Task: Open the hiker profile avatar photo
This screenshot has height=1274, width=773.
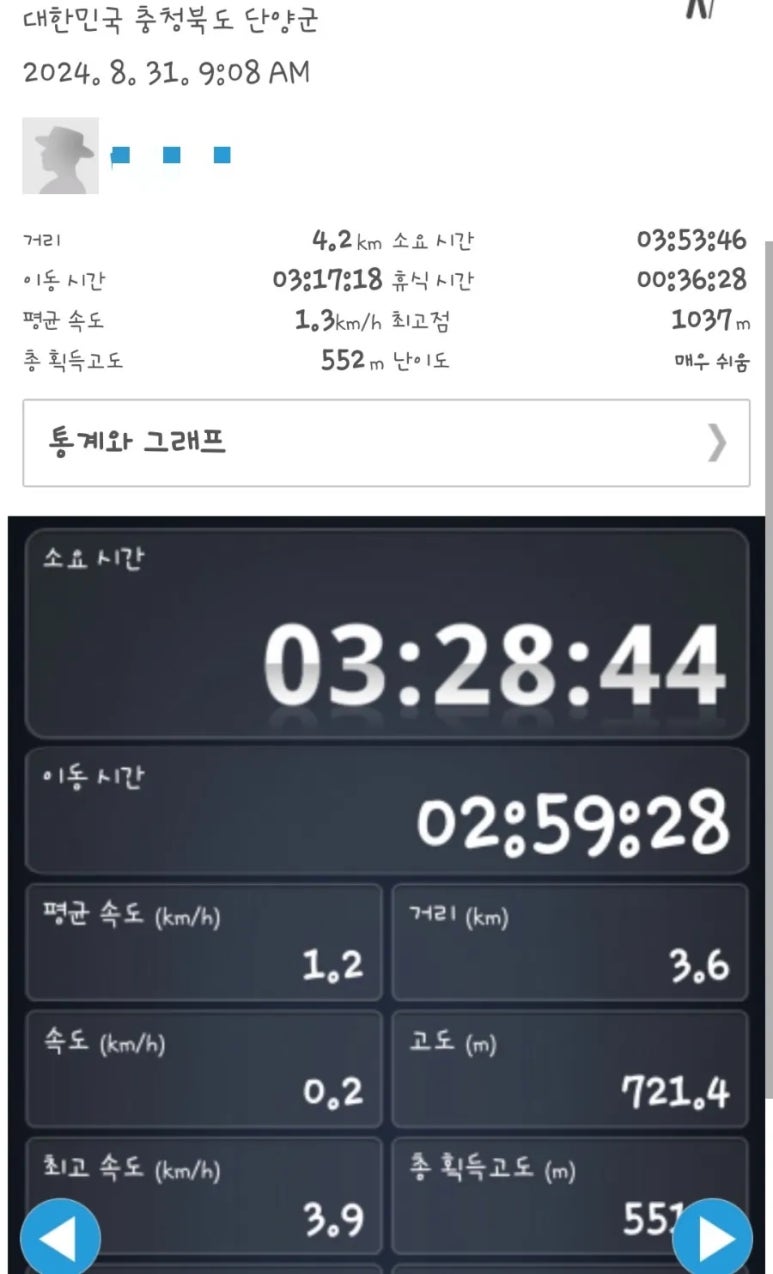Action: tap(58, 157)
